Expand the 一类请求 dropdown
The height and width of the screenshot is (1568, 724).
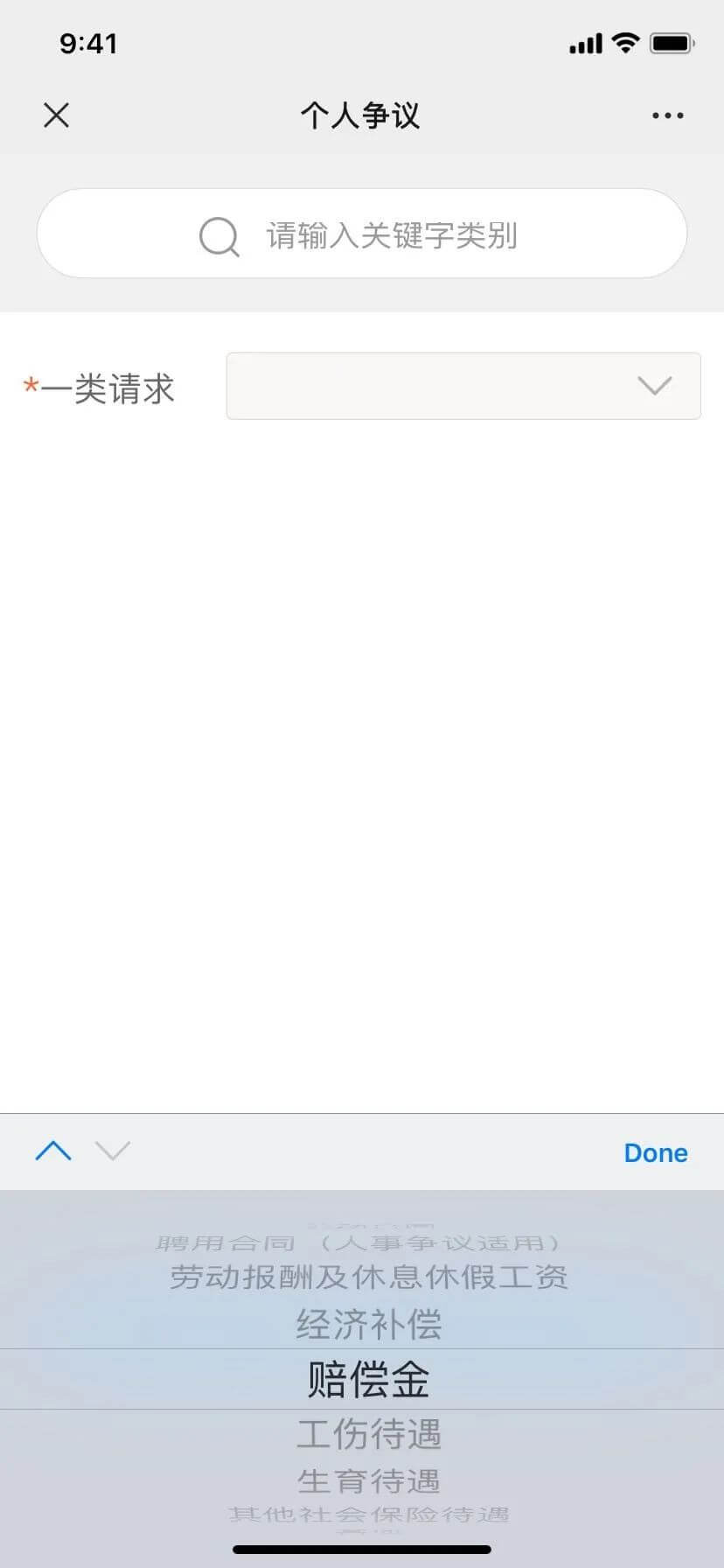click(463, 386)
